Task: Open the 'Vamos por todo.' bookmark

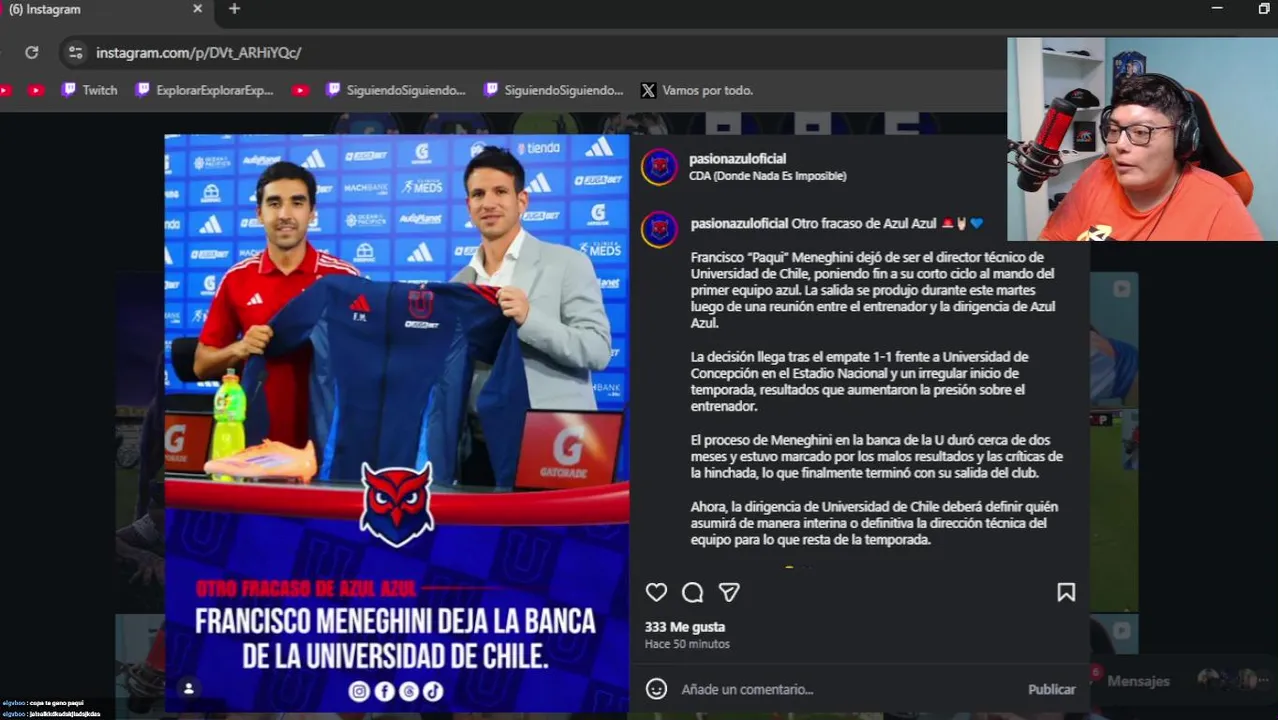Action: point(697,90)
